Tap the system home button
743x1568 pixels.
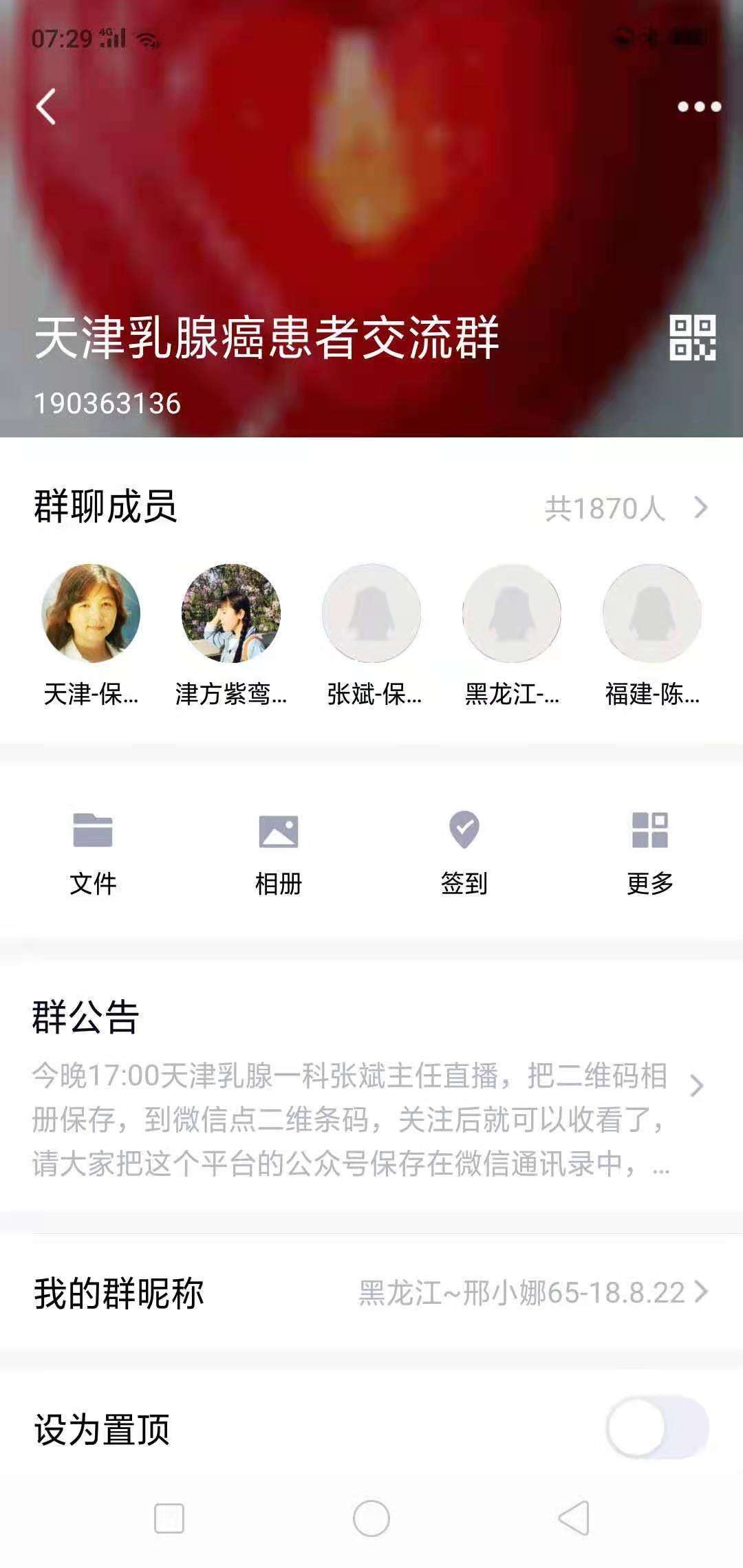(371, 1518)
